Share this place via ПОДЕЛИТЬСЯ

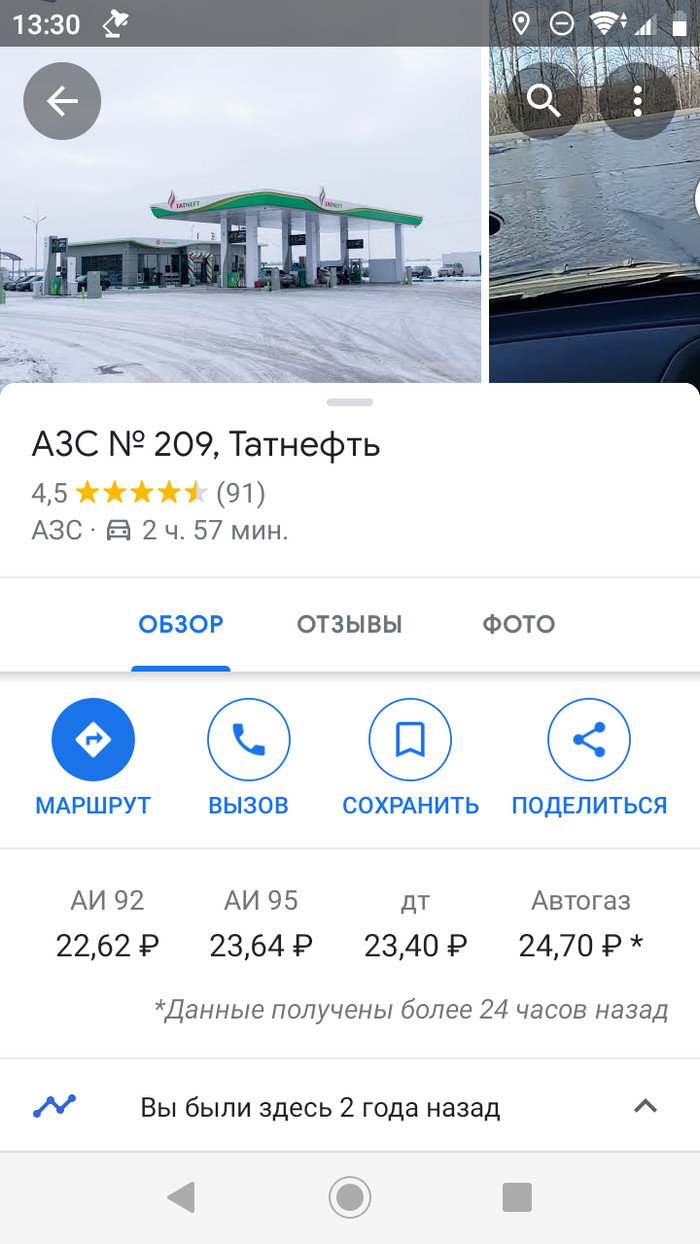[589, 740]
